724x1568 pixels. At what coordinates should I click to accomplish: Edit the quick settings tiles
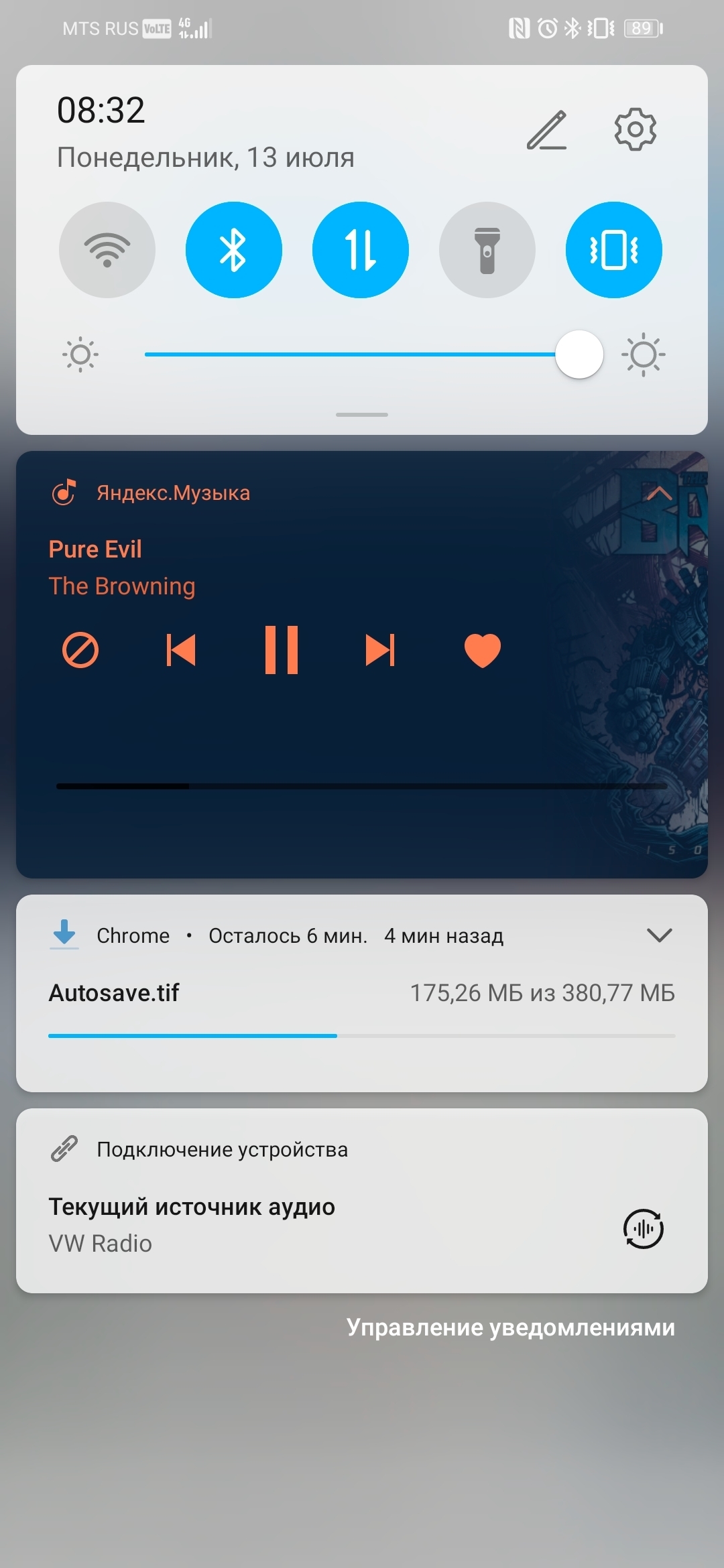pyautogui.click(x=546, y=130)
